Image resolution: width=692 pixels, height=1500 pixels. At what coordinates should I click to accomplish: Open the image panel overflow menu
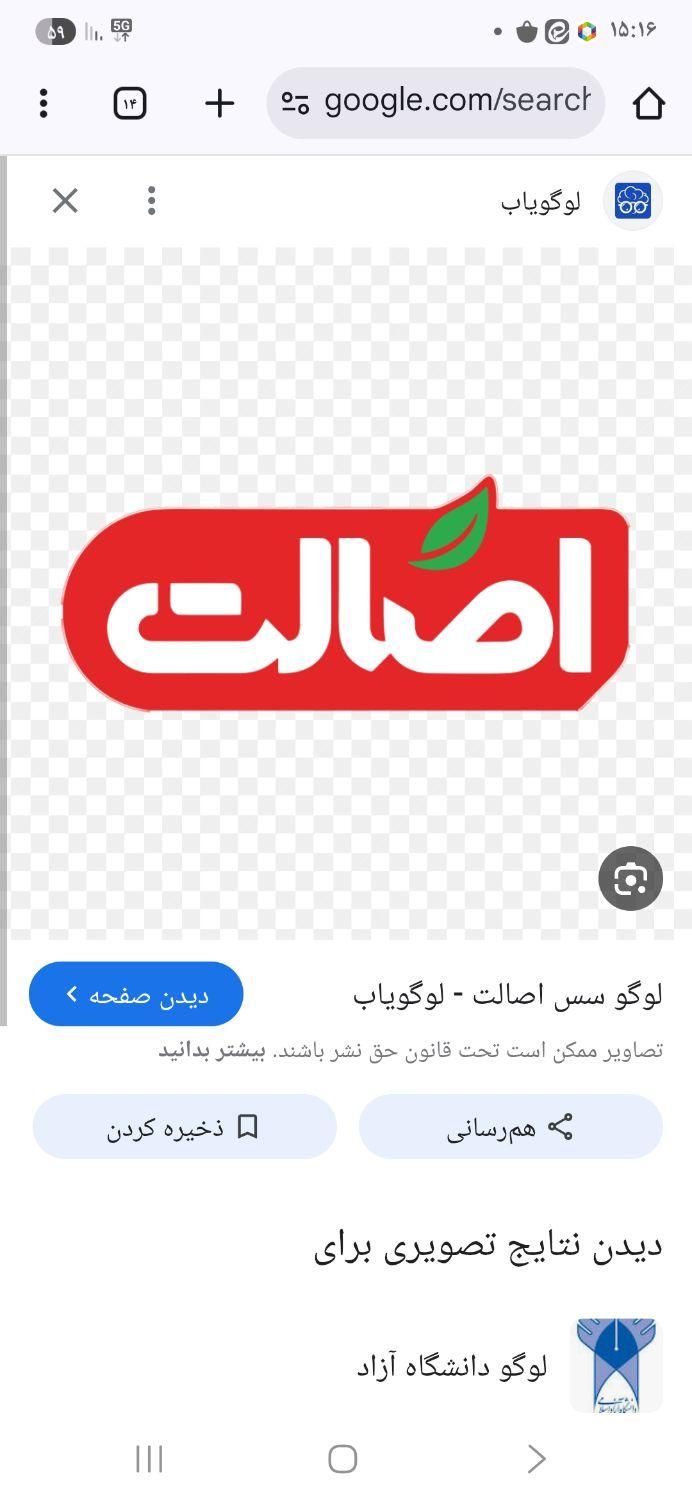151,201
